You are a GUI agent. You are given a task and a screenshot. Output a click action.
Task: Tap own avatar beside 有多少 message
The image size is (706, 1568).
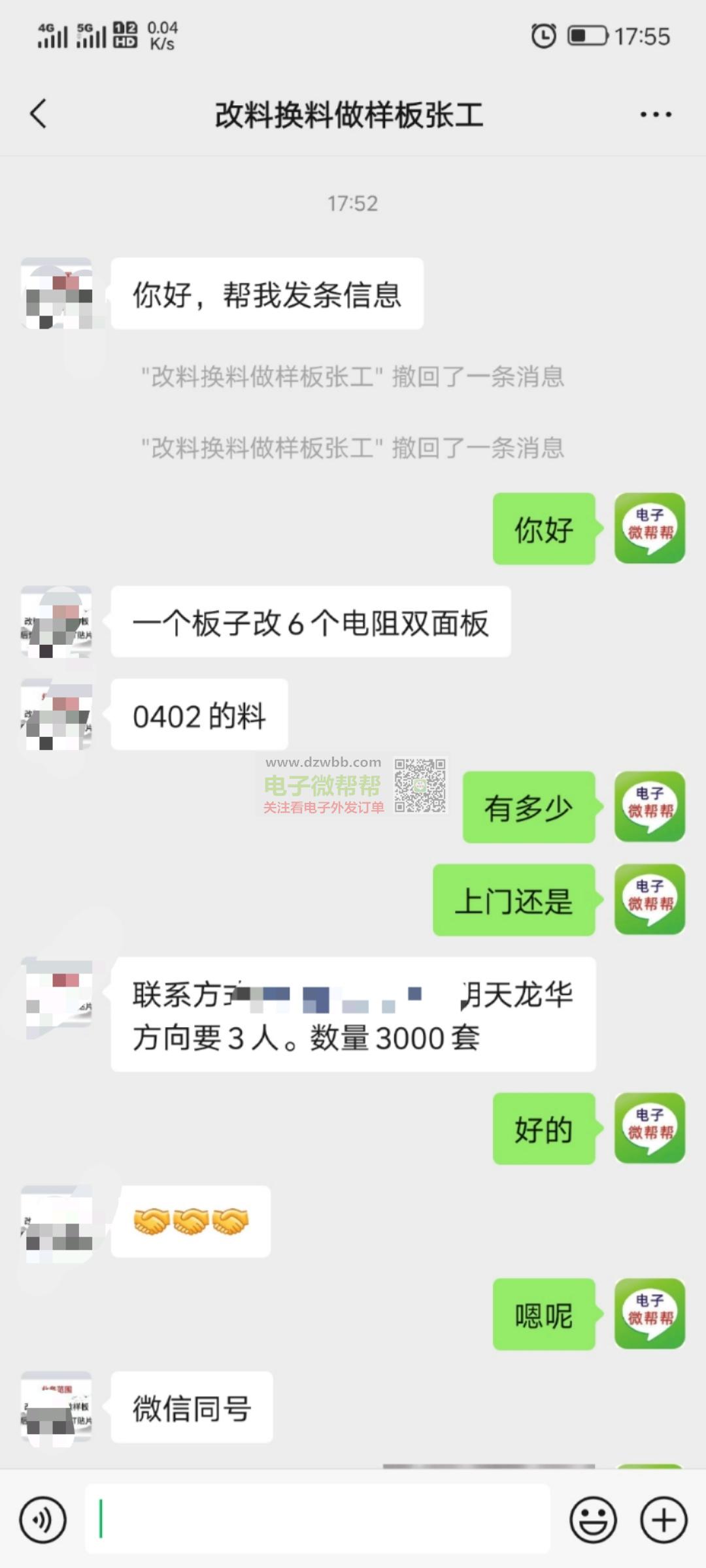coord(650,807)
